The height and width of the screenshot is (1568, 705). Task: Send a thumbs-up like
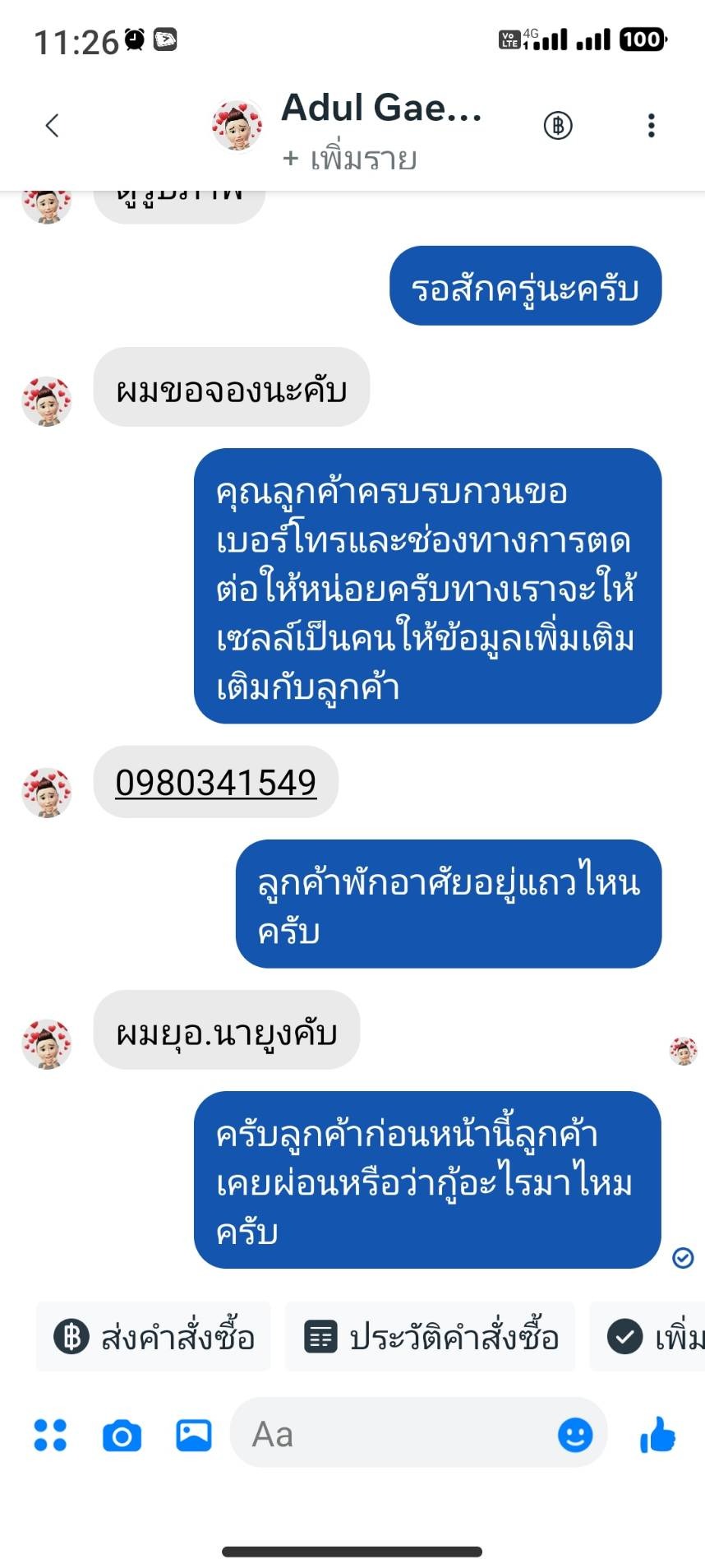click(x=657, y=1435)
